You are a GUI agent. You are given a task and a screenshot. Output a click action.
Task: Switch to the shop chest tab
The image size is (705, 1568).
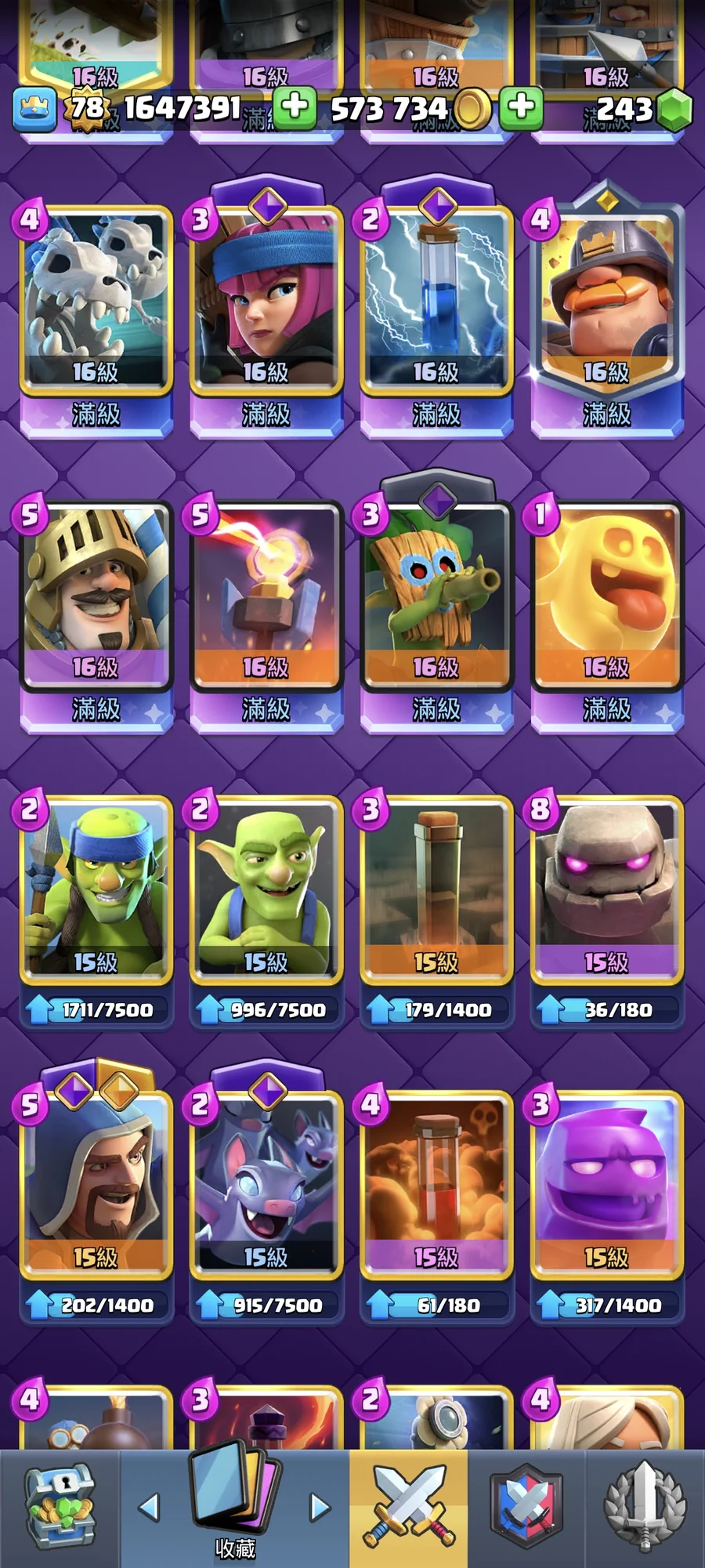60,1508
